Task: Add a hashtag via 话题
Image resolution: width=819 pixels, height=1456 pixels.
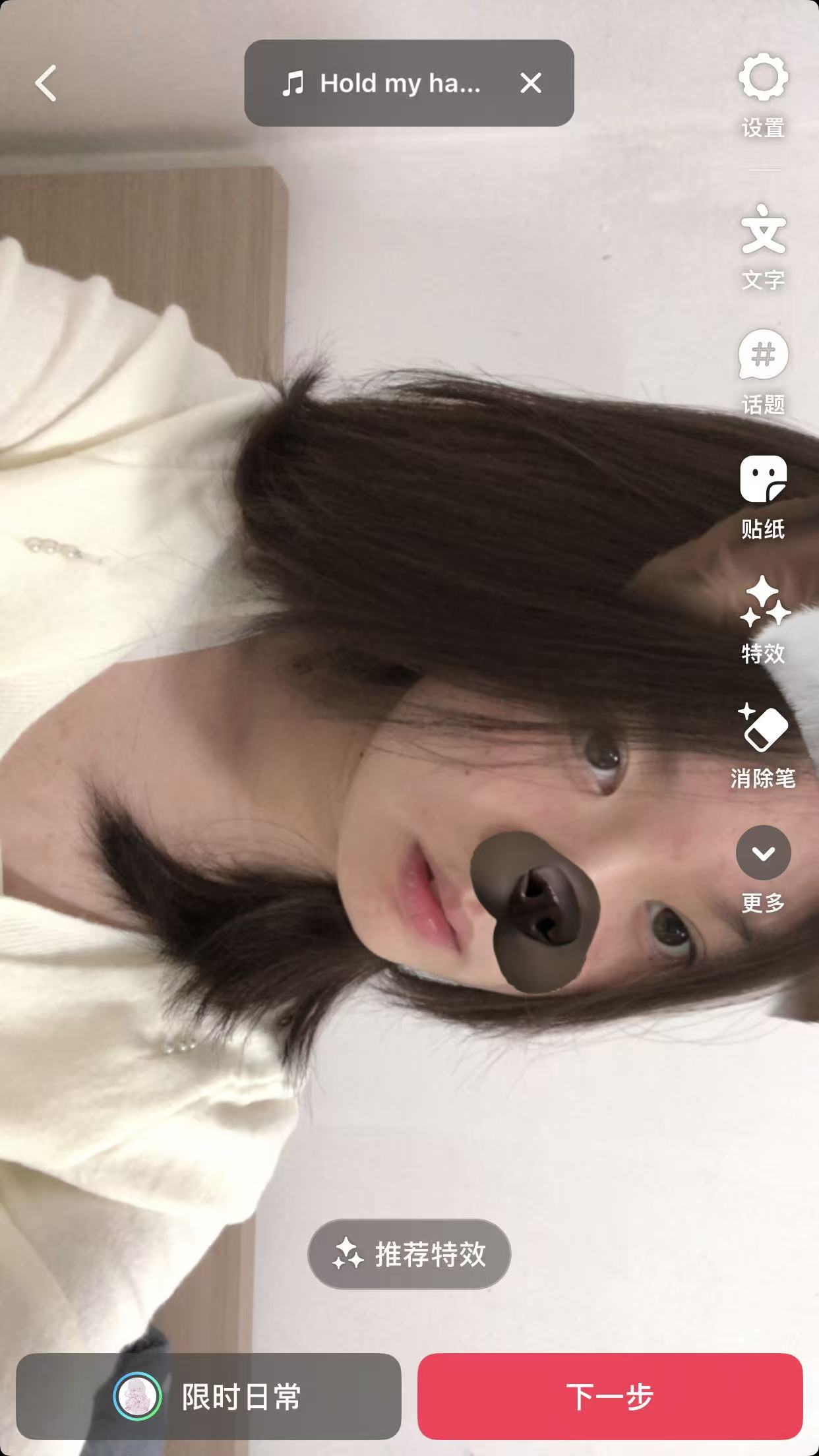Action: click(x=763, y=372)
